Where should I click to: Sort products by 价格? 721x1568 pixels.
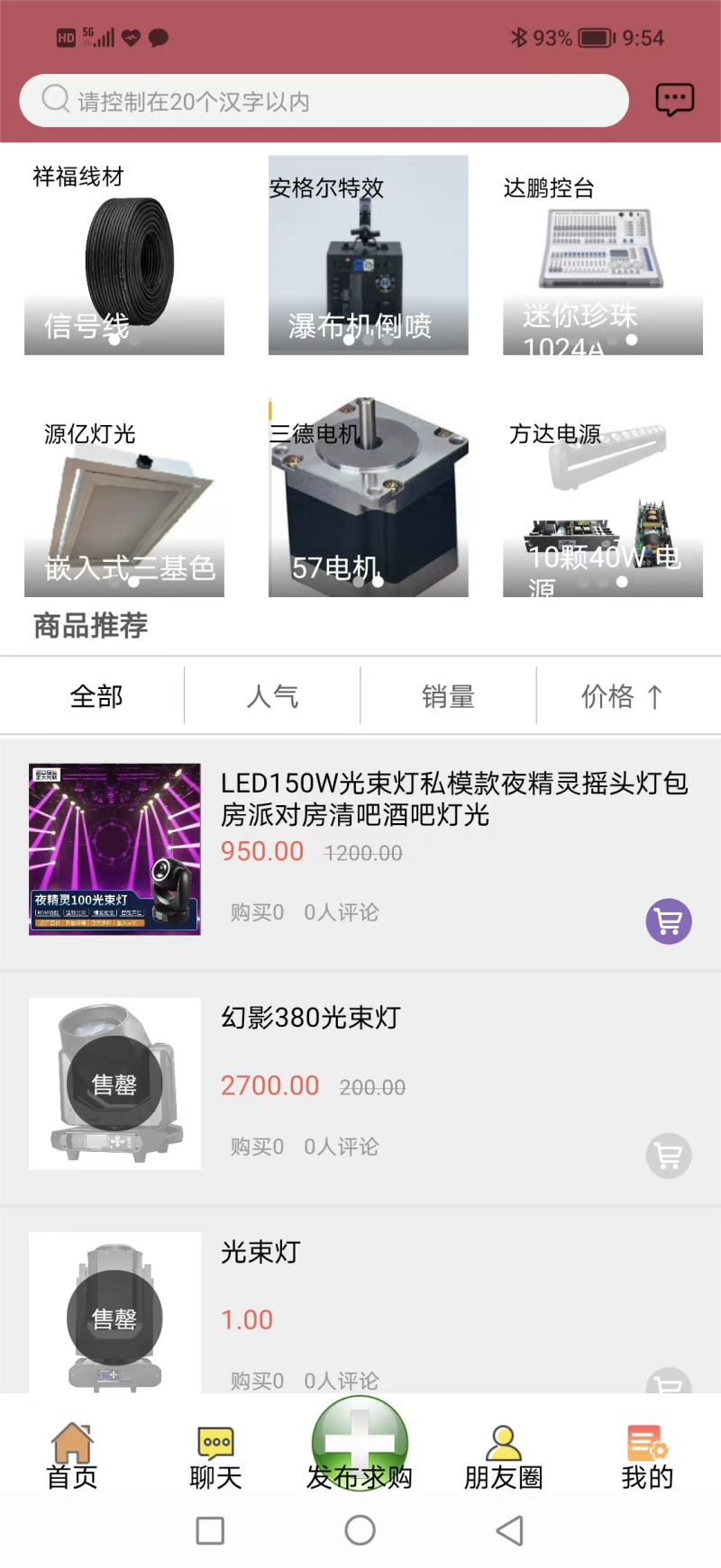(622, 696)
